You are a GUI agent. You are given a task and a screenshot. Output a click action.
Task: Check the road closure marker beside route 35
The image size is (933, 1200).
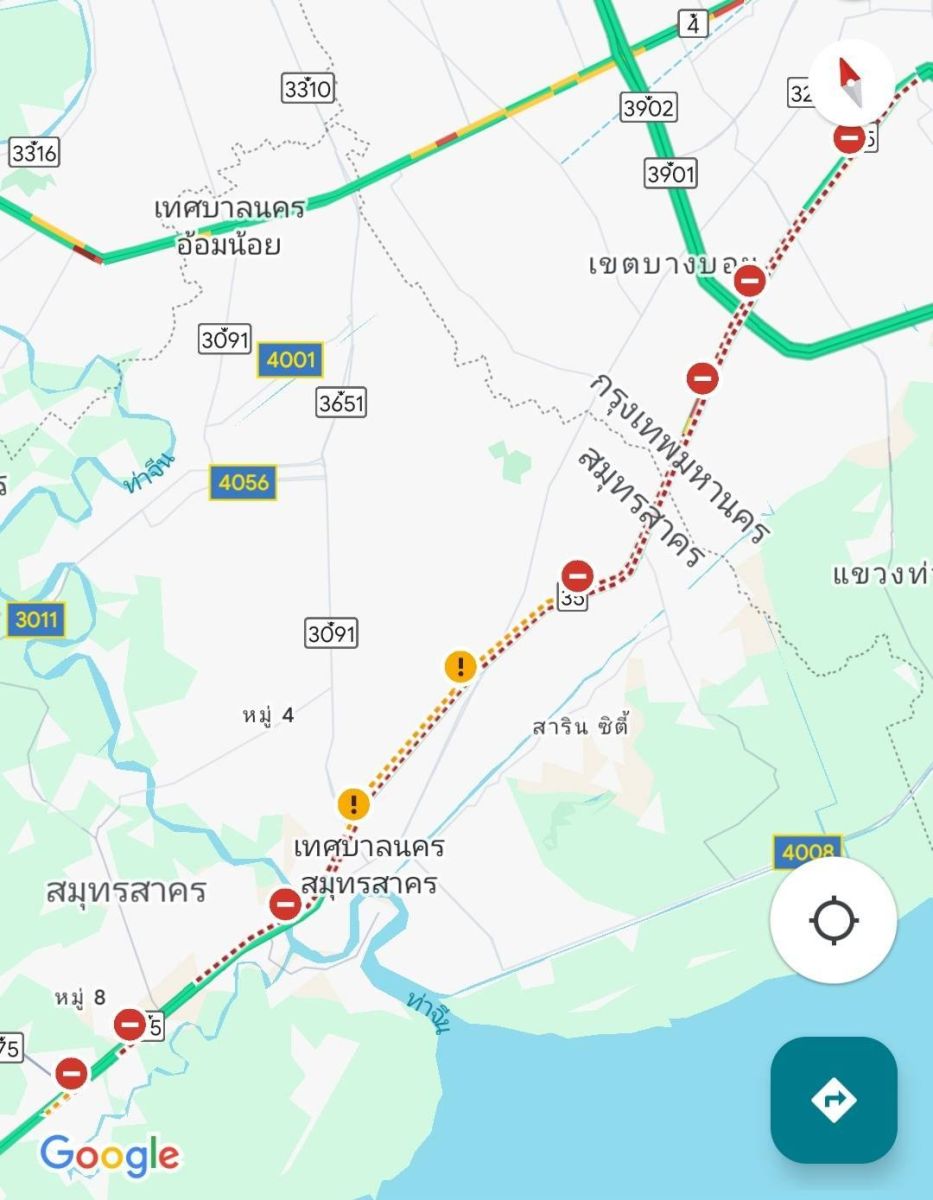(x=577, y=575)
